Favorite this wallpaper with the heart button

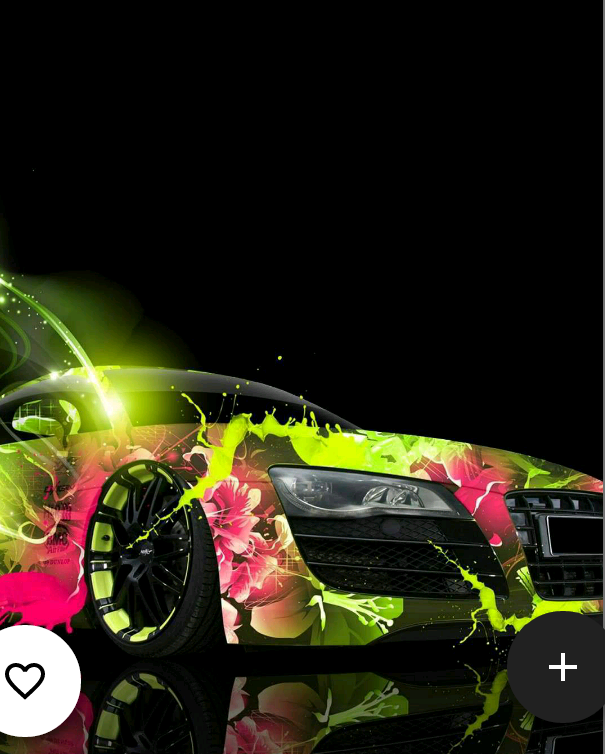27,681
